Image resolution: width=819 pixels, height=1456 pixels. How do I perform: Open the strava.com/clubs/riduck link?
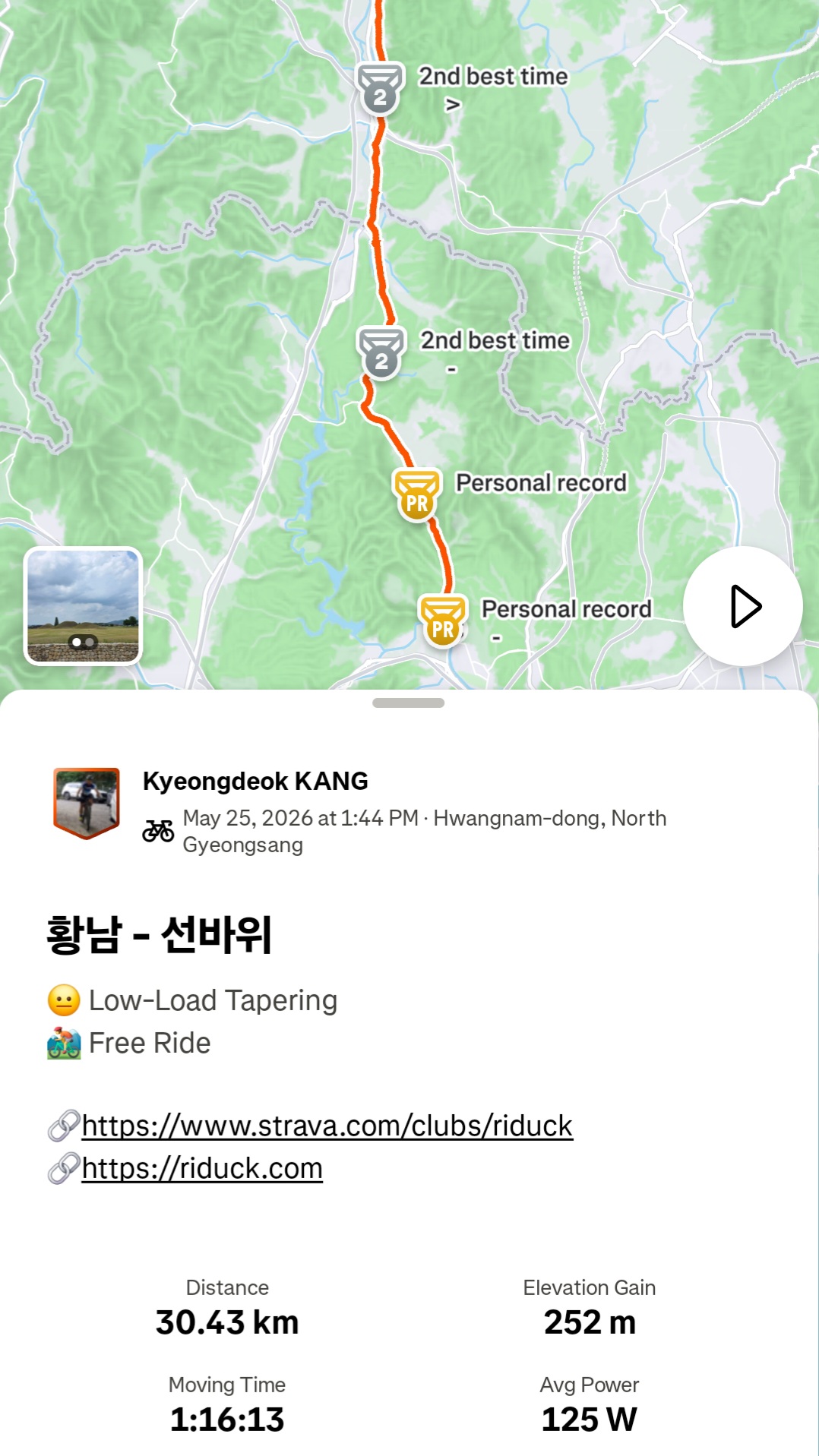coord(327,1126)
